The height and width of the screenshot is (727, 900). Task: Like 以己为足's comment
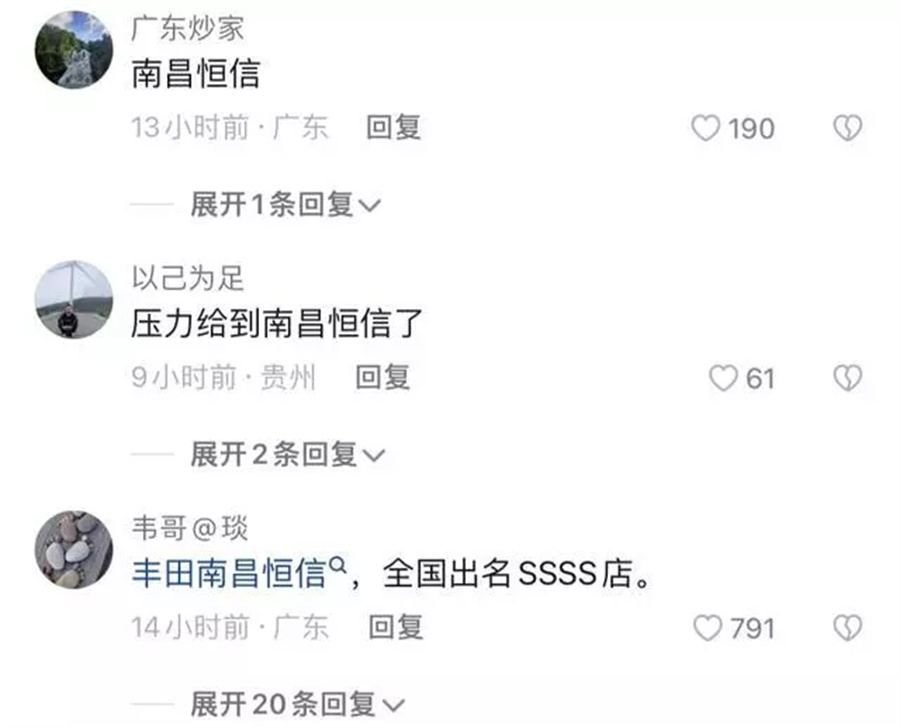point(722,378)
